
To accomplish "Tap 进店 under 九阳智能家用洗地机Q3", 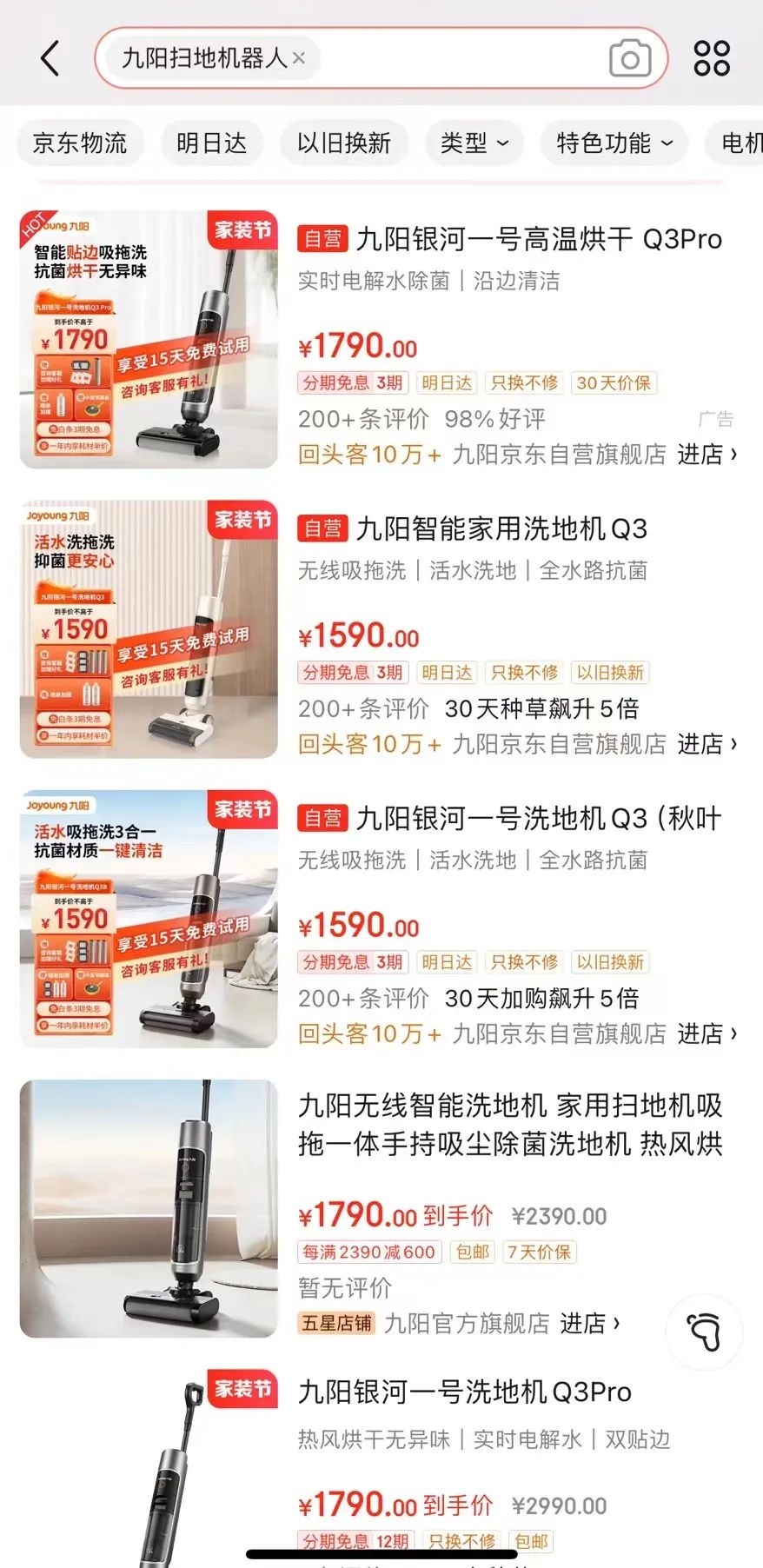I will tap(707, 744).
